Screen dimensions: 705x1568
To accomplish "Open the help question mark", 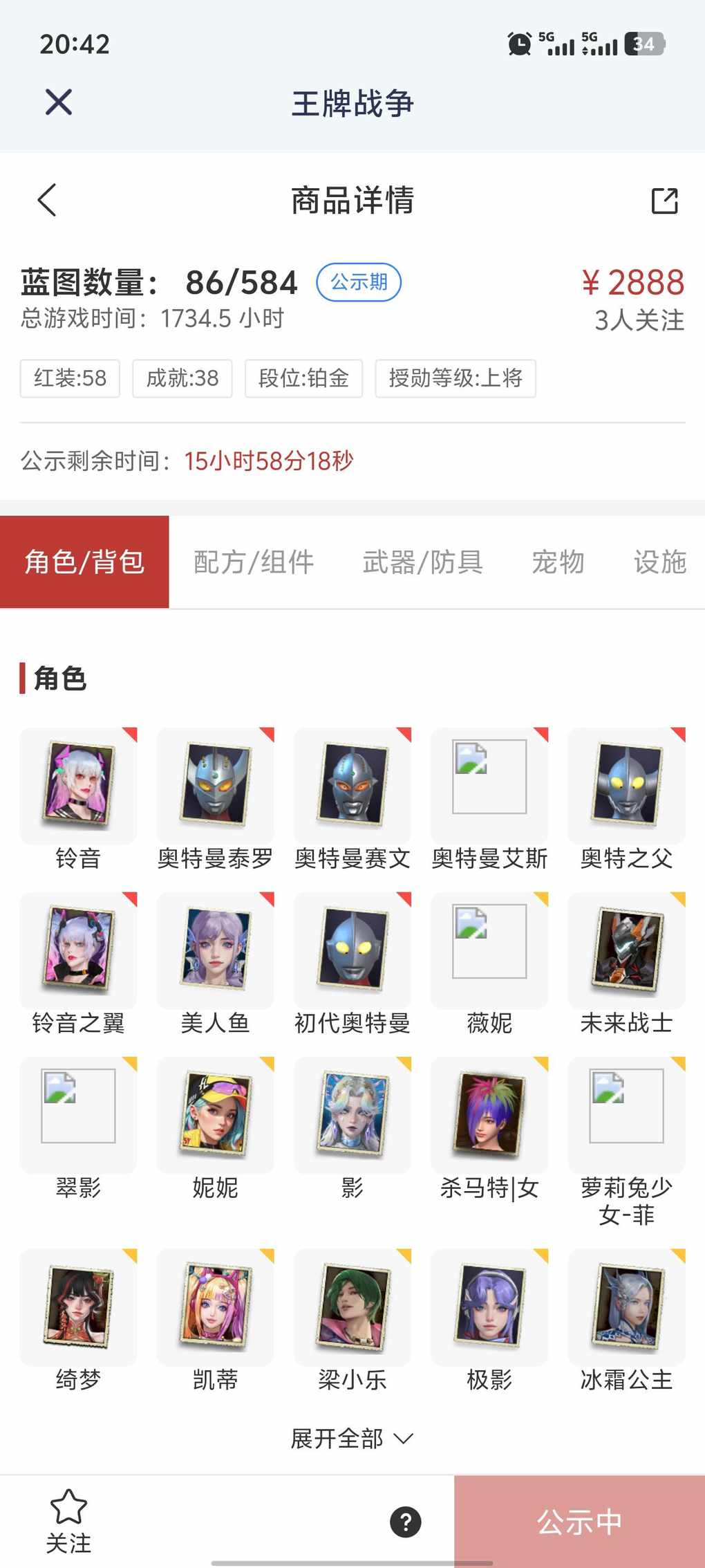I will (x=406, y=1522).
